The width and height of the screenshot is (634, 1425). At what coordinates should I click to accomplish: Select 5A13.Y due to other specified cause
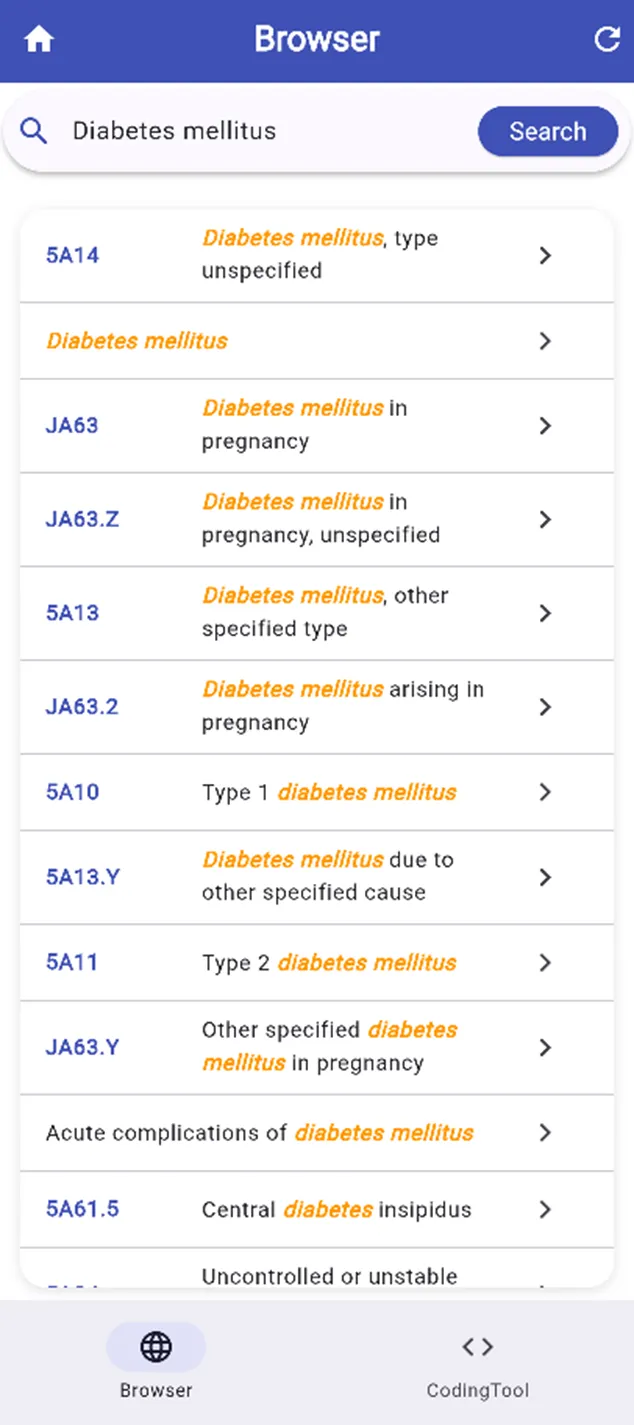pyautogui.click(x=316, y=877)
